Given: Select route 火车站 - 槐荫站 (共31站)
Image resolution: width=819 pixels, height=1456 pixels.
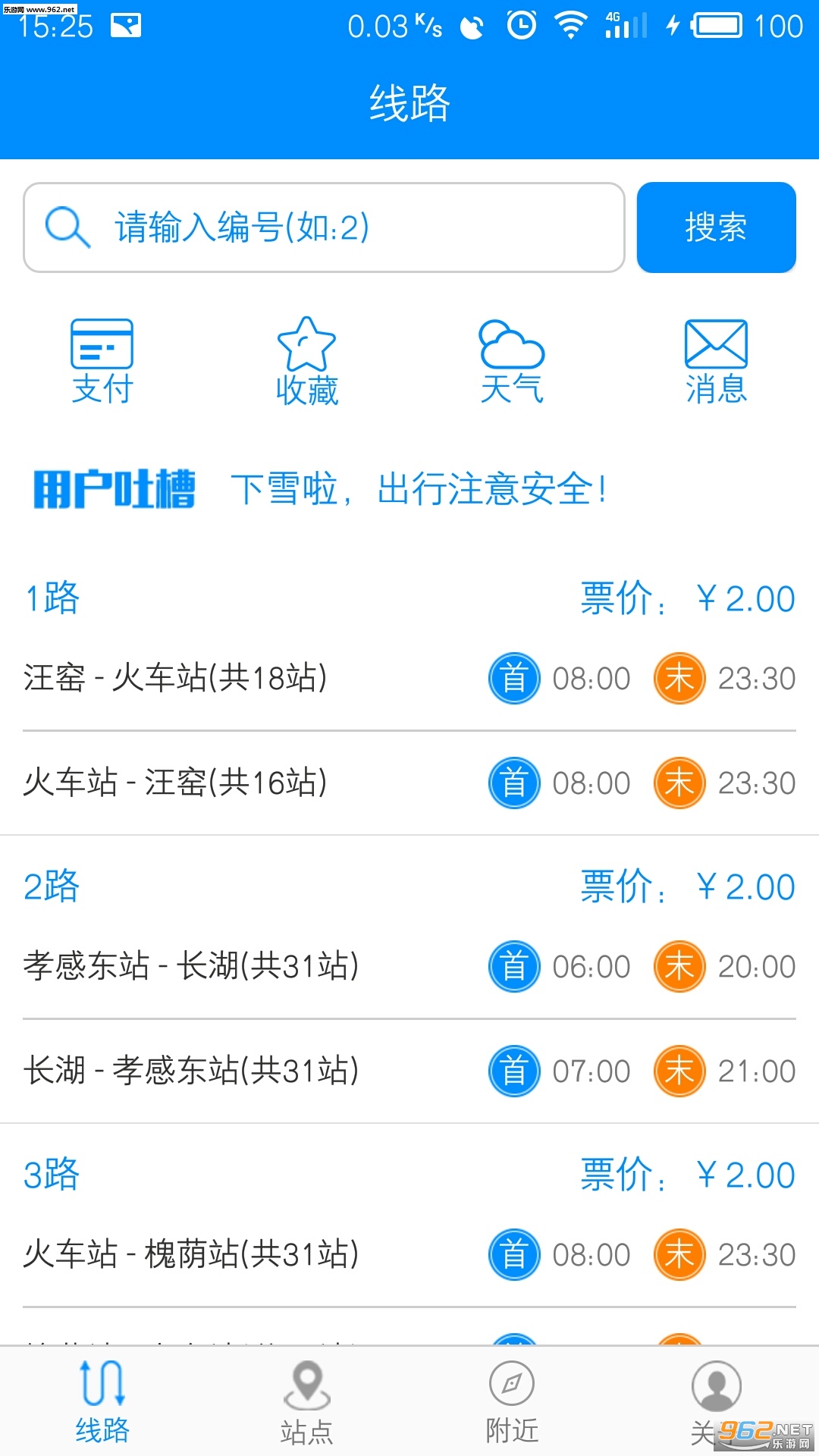Looking at the screenshot, I should point(409,1254).
